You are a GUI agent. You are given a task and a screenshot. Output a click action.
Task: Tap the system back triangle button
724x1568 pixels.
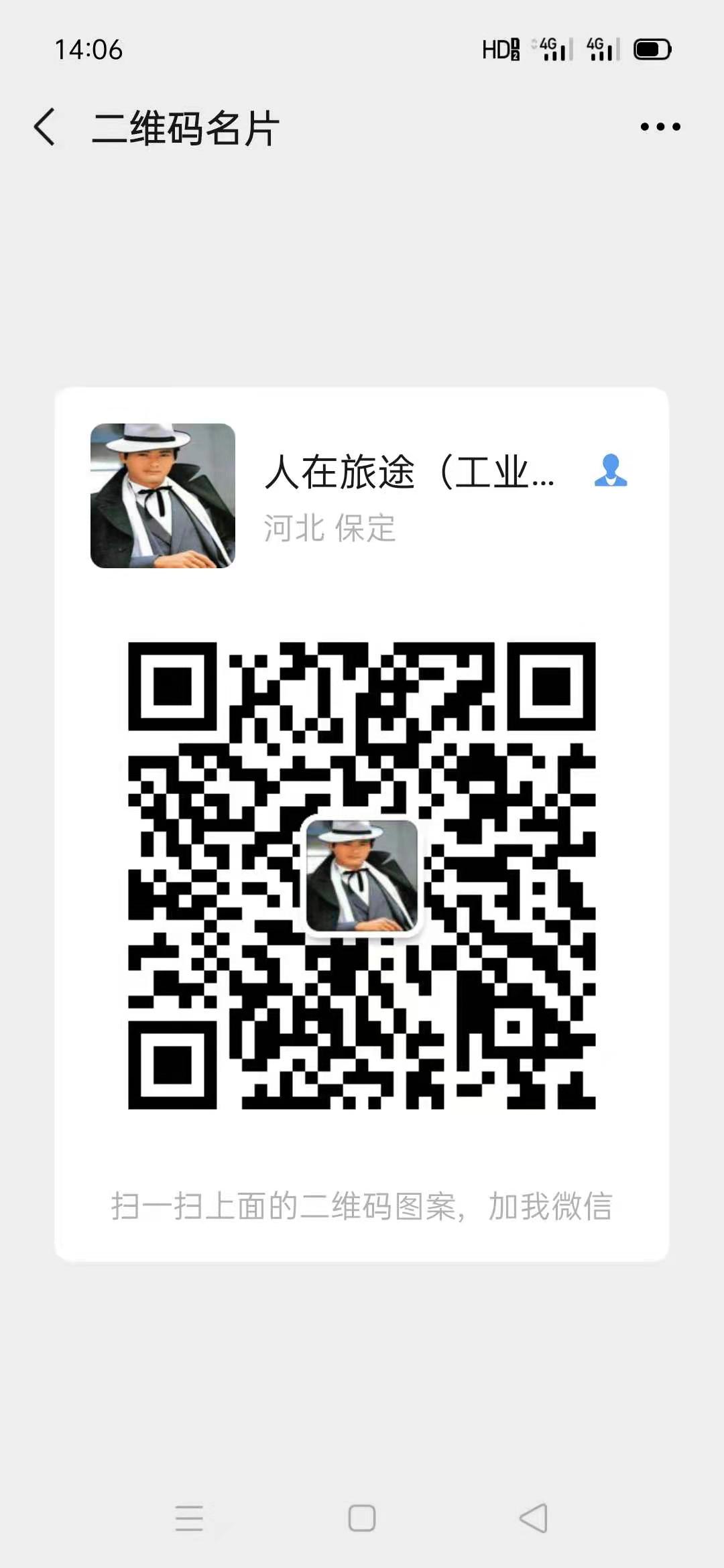[534, 1518]
